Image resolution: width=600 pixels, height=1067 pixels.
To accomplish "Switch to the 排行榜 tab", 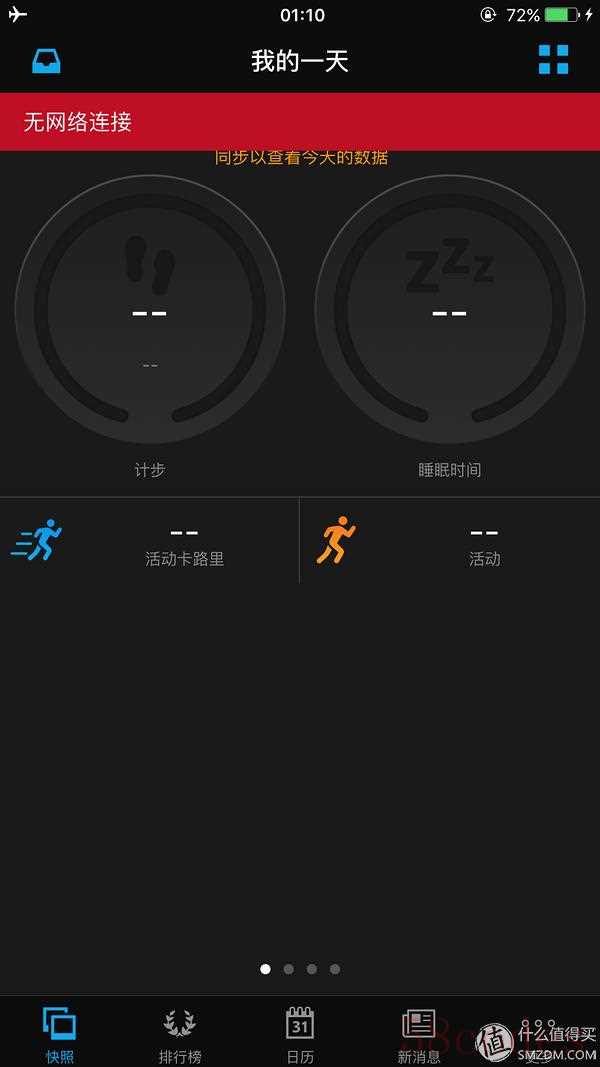I will pos(180,1033).
